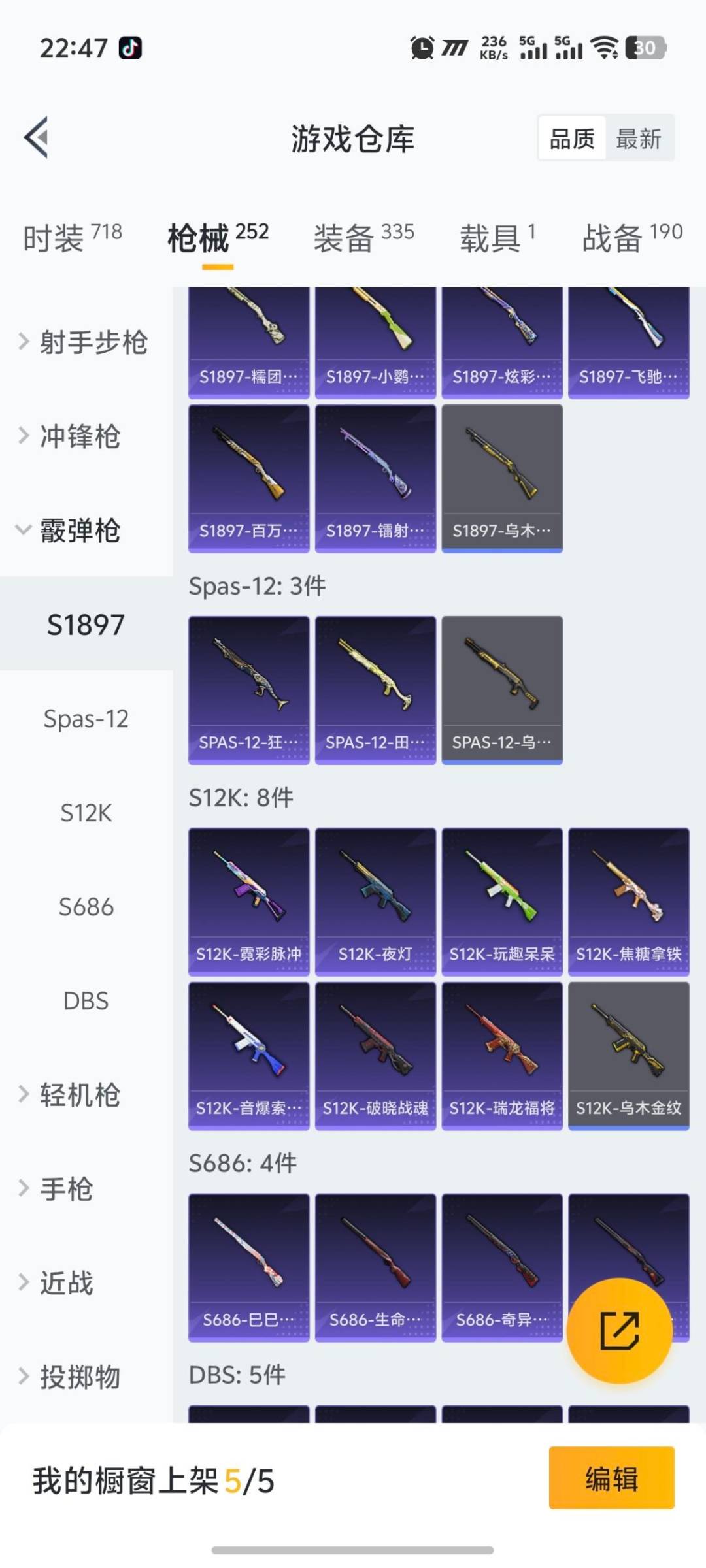Open the S12K-霓彩脉冲 skin card
706x1568 pixels.
248,902
